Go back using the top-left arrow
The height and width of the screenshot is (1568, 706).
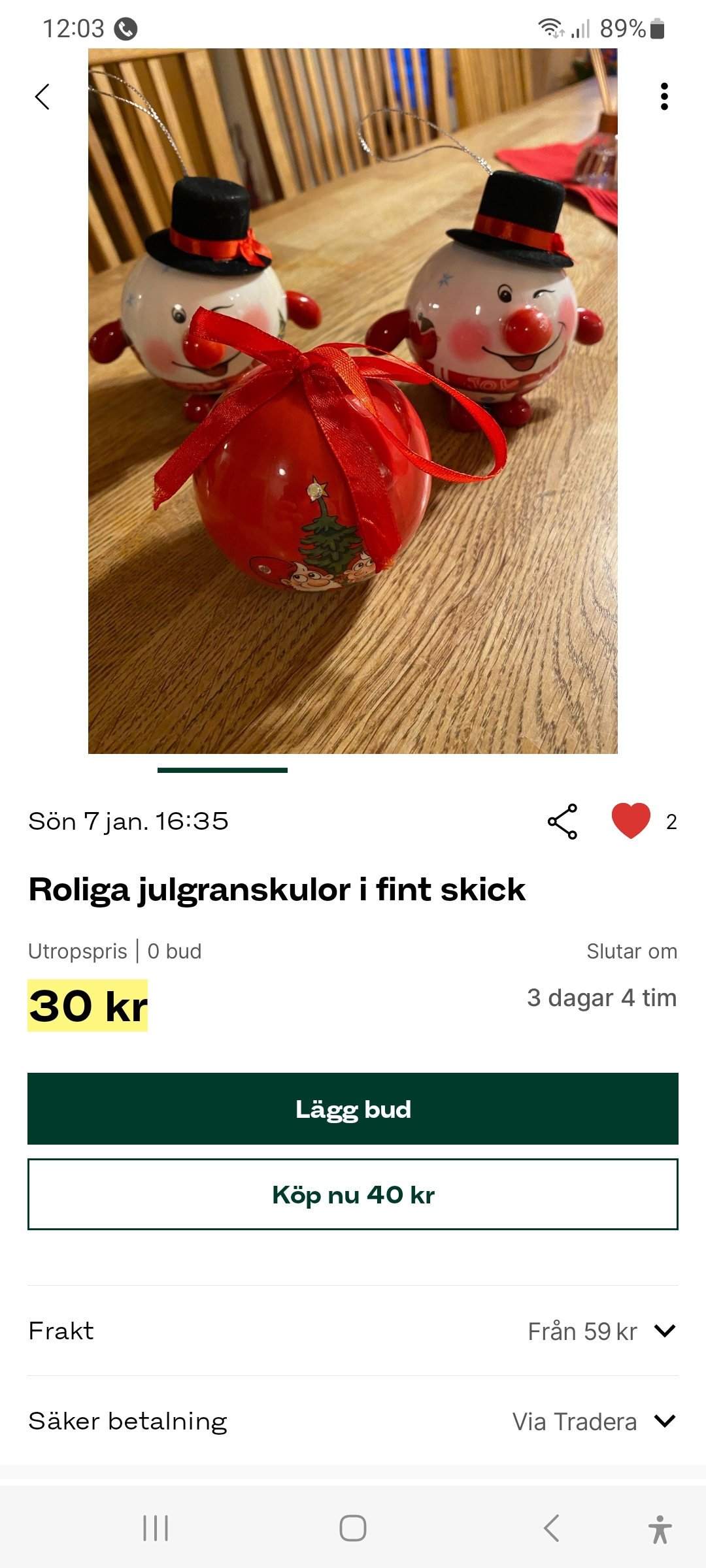pos(42,97)
